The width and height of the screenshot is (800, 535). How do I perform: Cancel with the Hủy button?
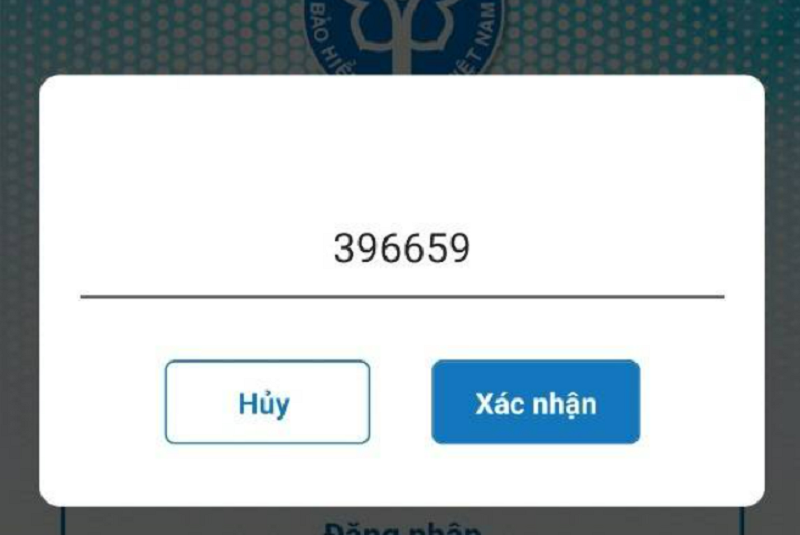[267, 402]
